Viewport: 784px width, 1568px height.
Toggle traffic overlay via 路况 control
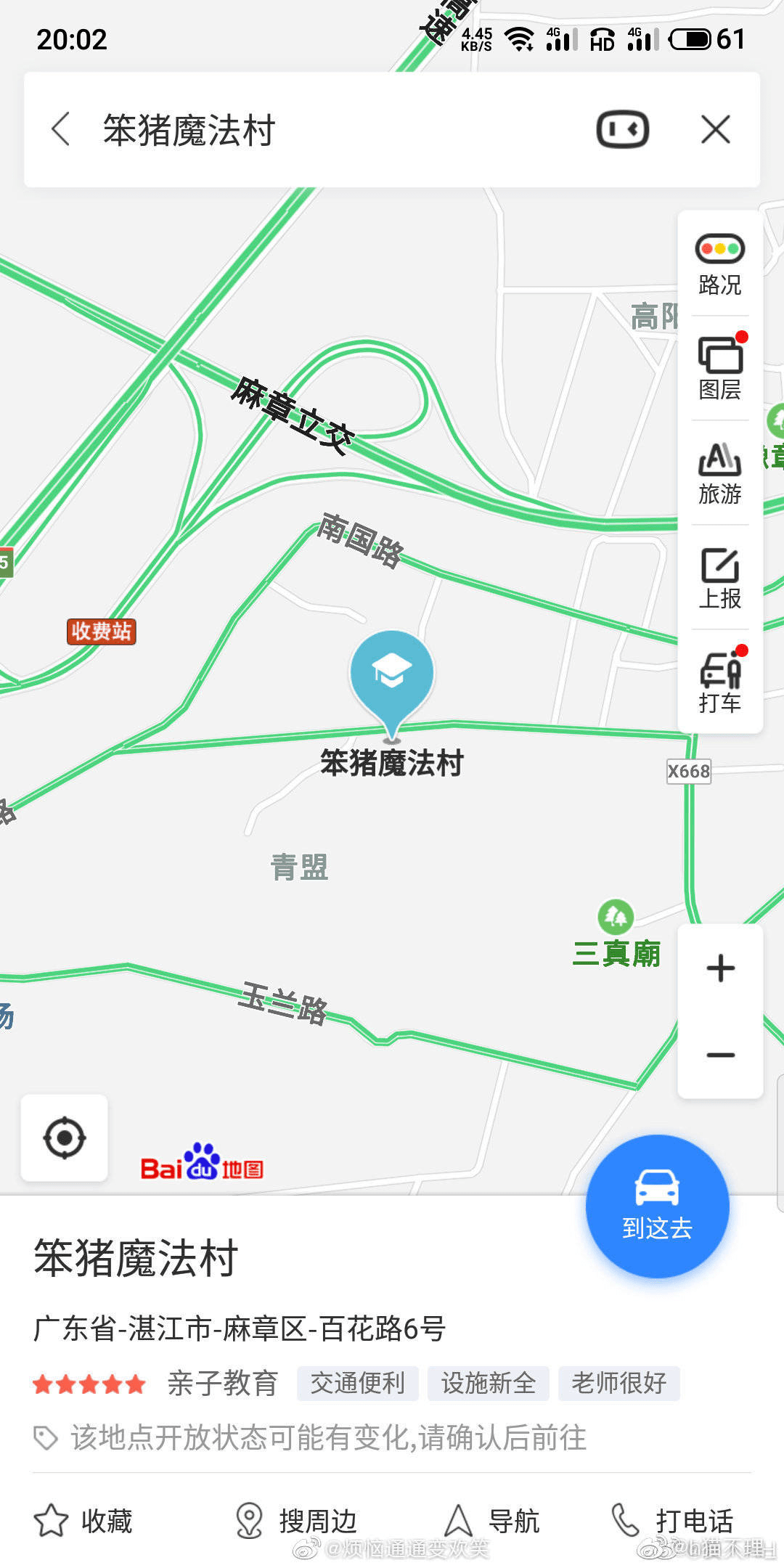(x=719, y=265)
